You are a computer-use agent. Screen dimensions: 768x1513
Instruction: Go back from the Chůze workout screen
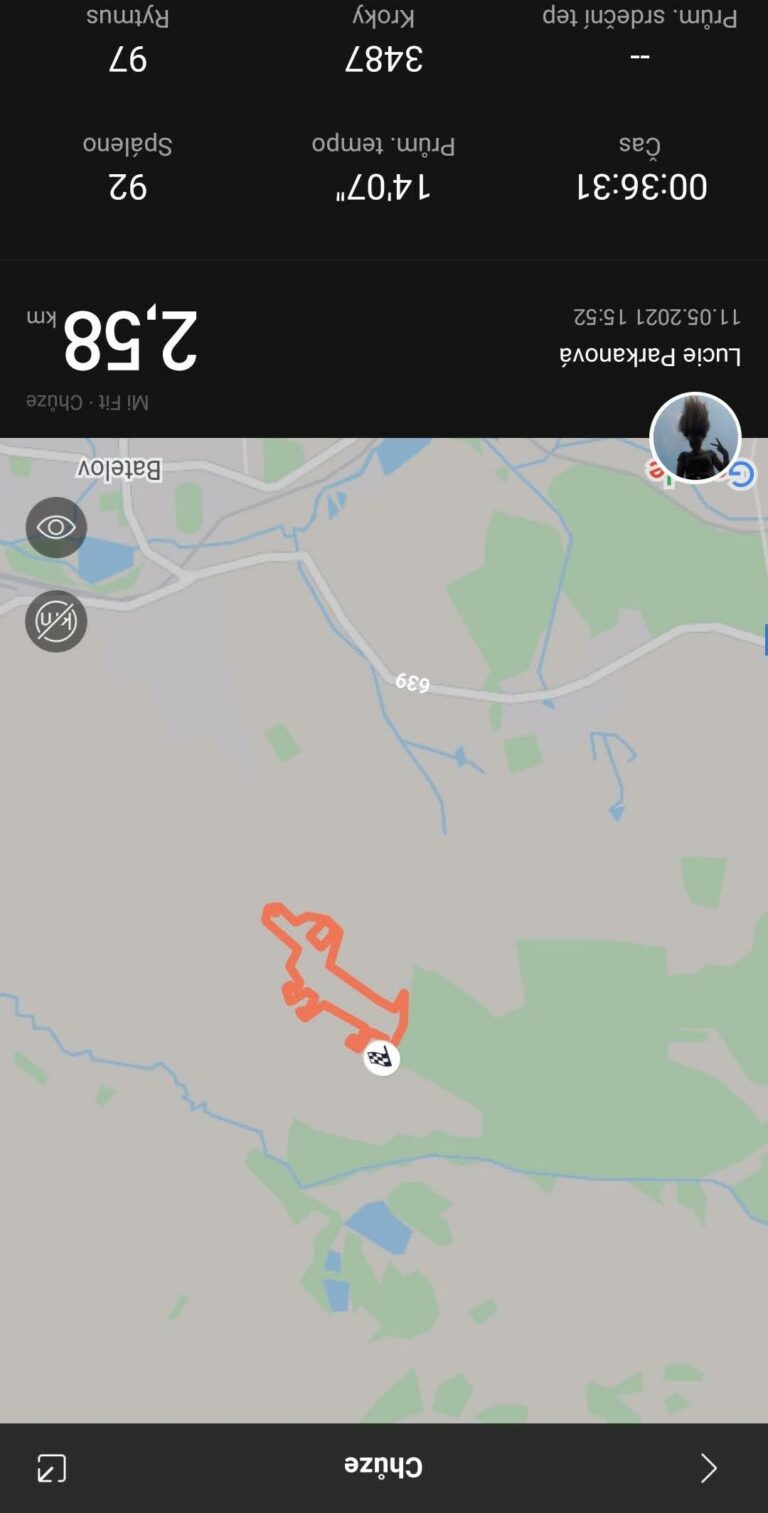[708, 1467]
